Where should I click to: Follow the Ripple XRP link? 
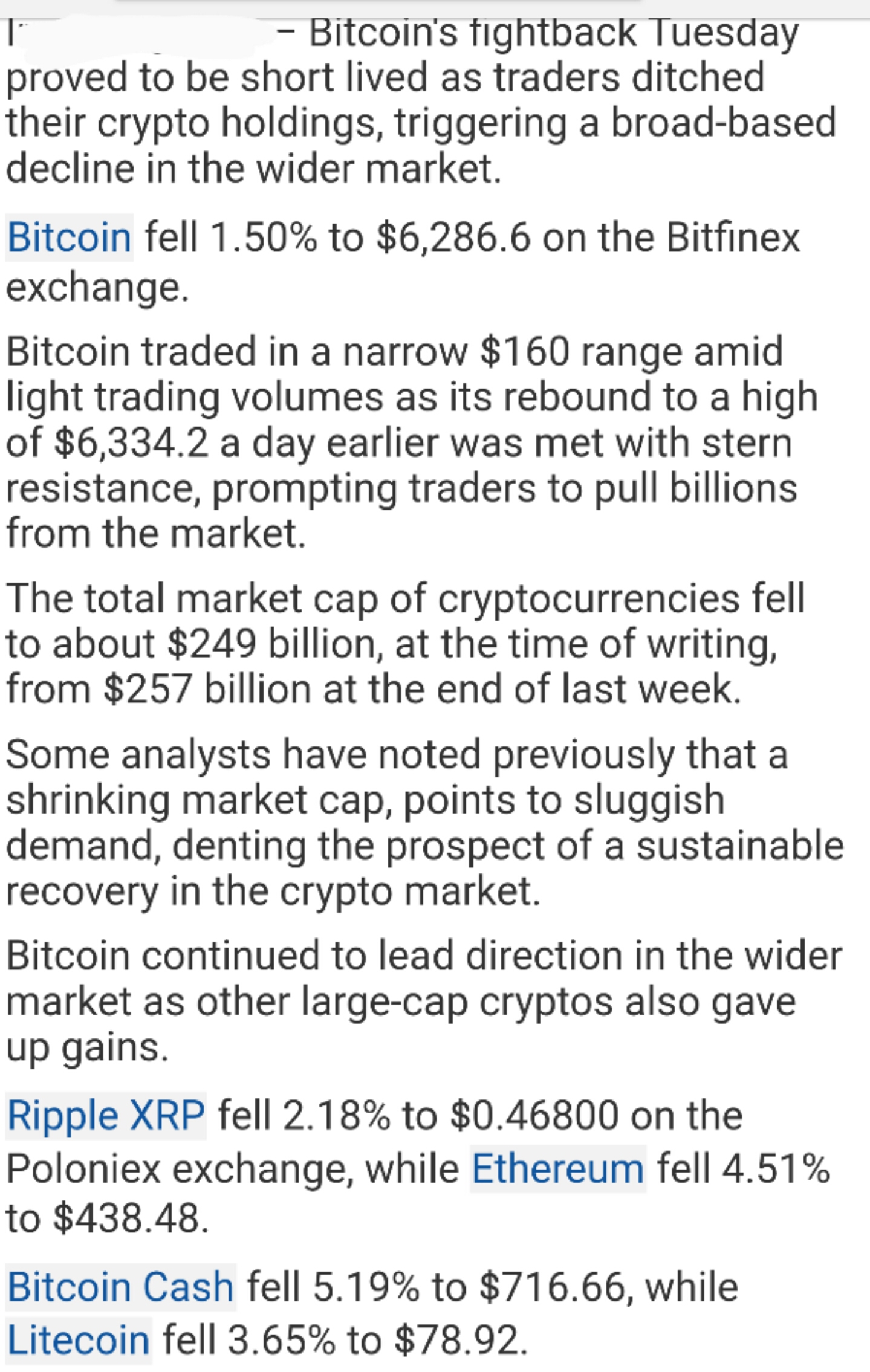[106, 1115]
